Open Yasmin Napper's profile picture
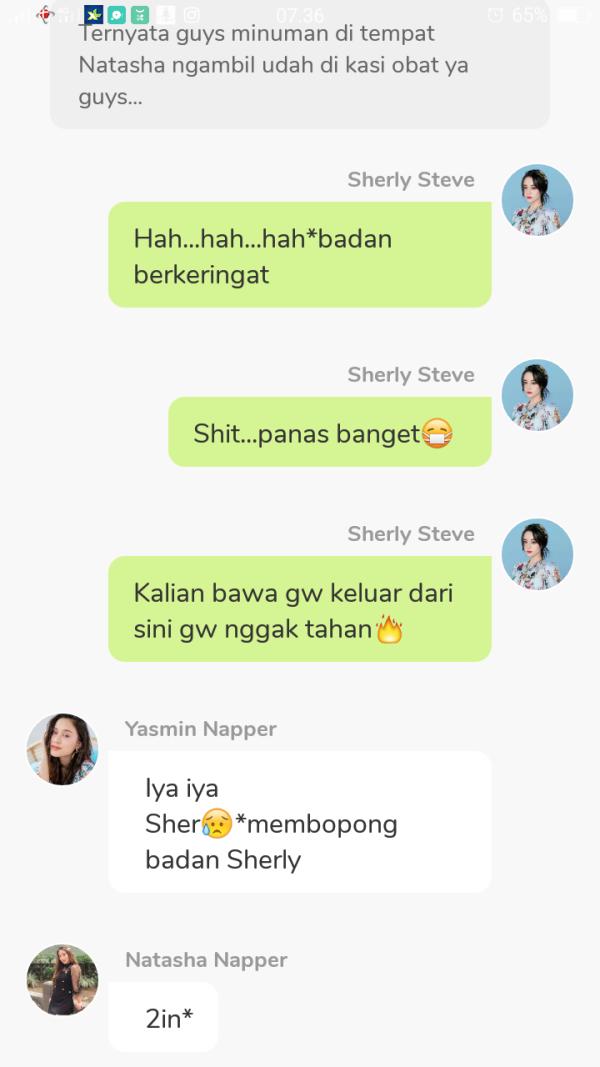Screen dimensions: 600x1067 (x=62, y=749)
